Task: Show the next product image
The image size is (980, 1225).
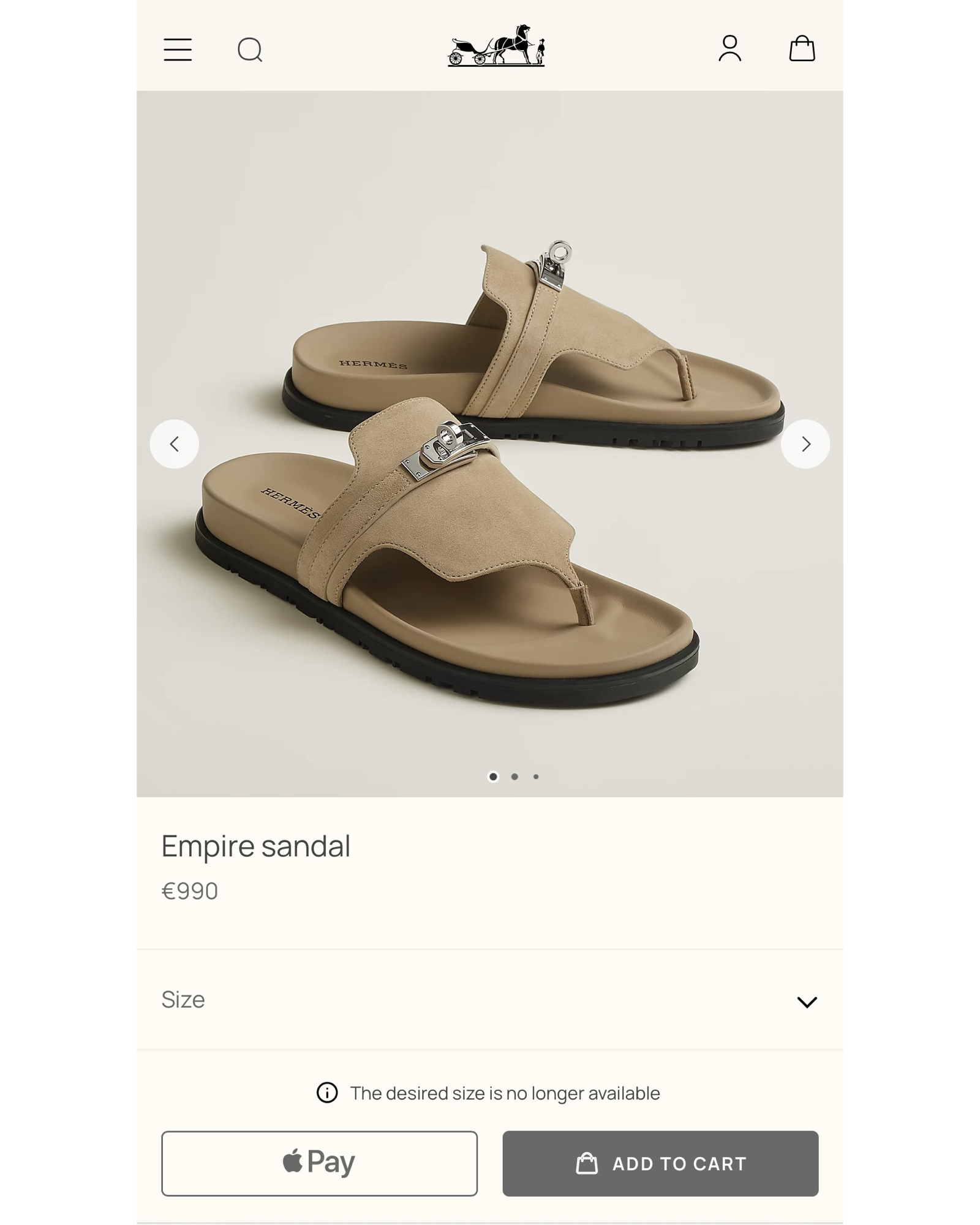Action: (805, 444)
